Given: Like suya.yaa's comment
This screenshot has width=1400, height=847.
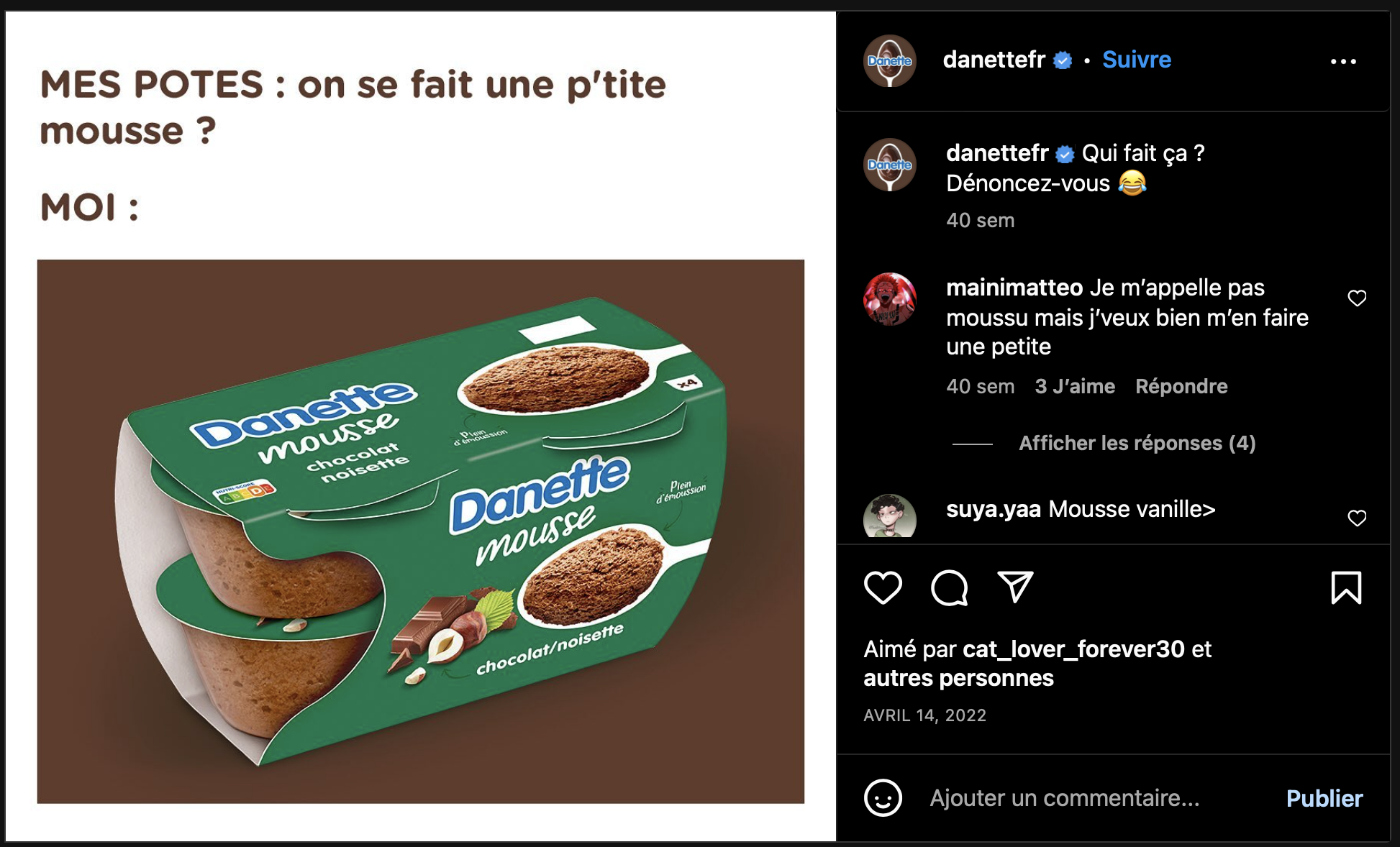Looking at the screenshot, I should (x=1356, y=518).
